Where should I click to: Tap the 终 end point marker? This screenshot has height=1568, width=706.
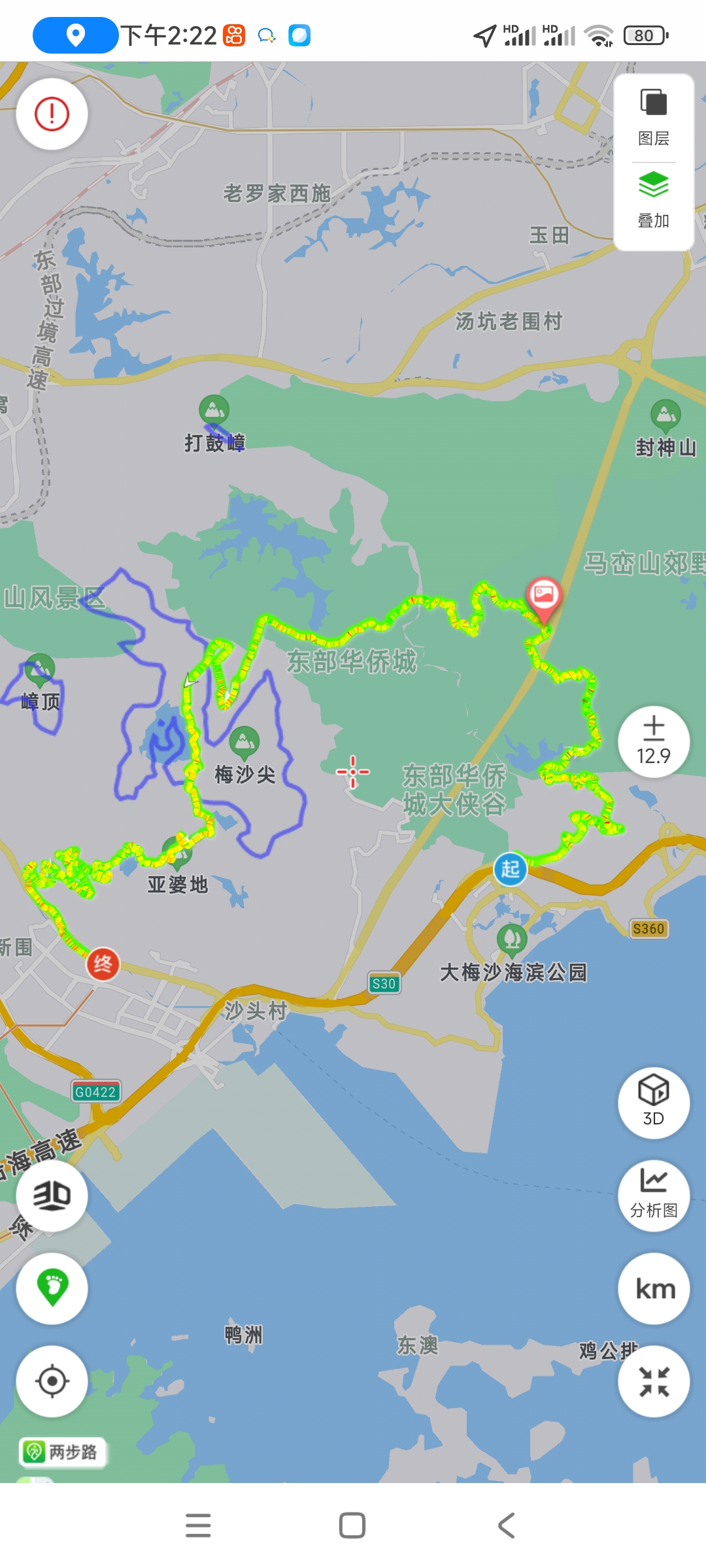click(x=103, y=964)
